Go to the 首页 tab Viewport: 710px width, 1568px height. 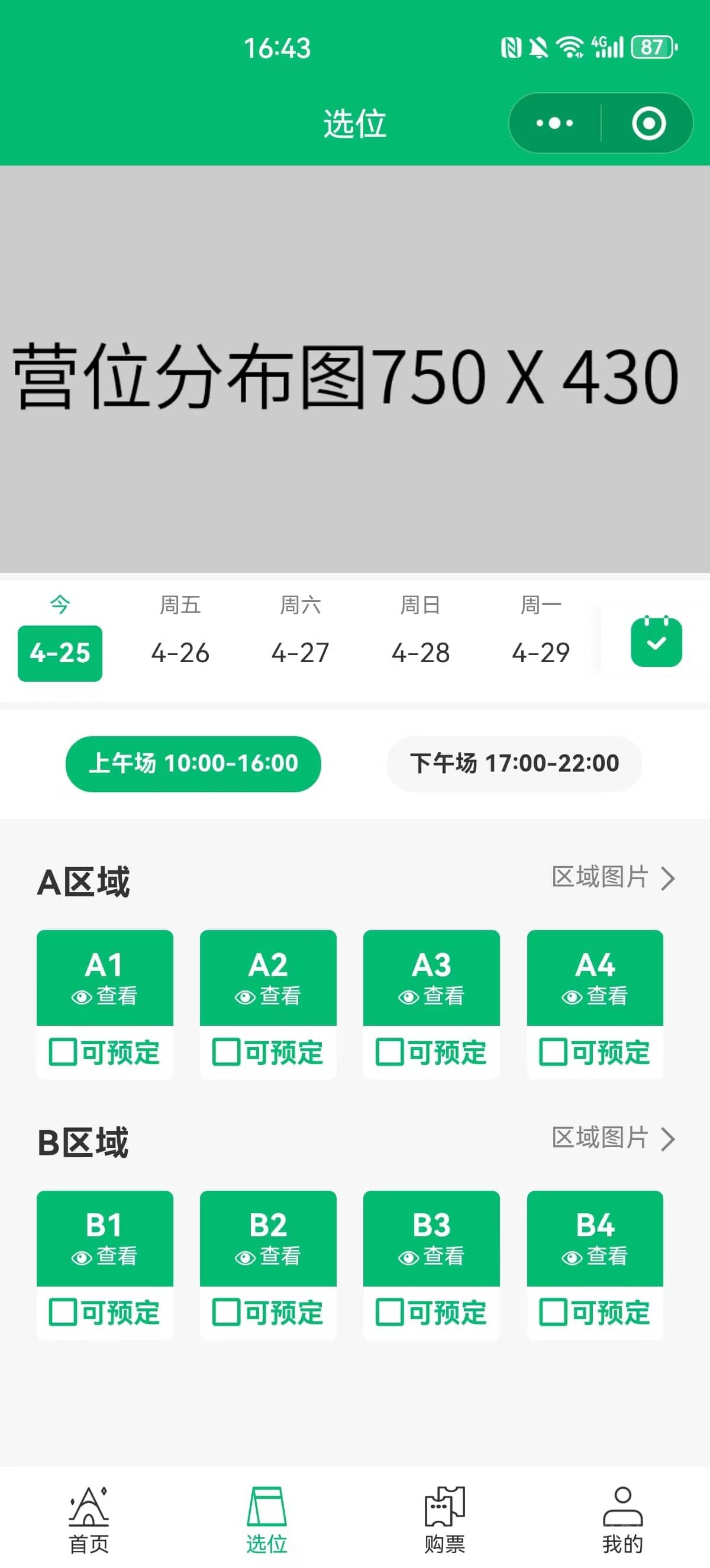click(89, 1520)
